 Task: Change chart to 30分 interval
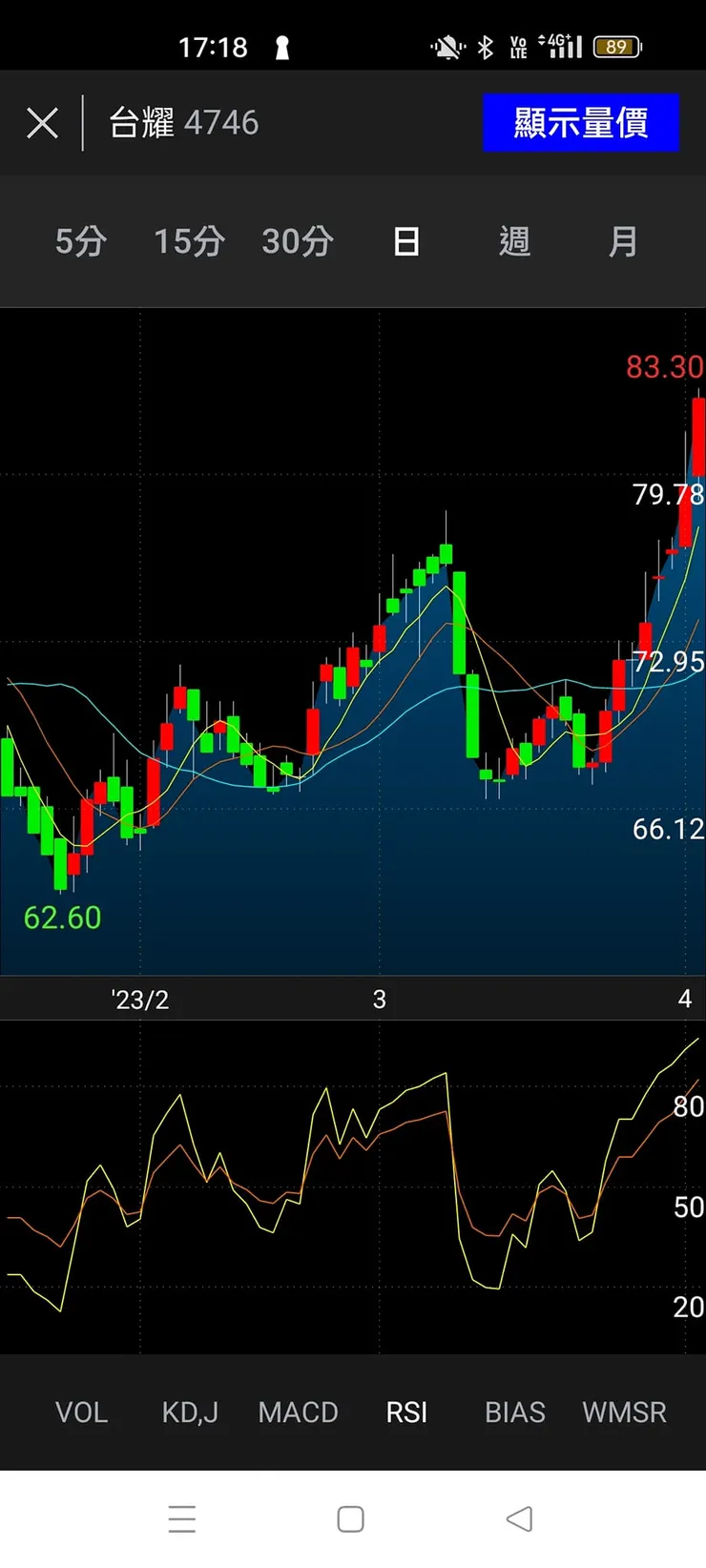pos(298,241)
